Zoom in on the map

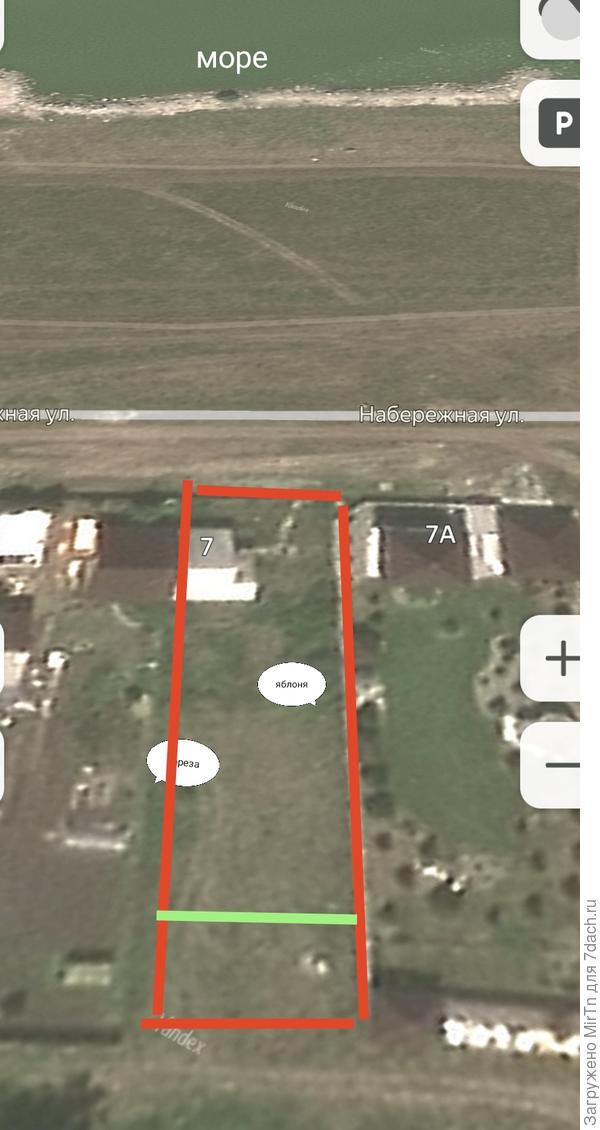559,658
